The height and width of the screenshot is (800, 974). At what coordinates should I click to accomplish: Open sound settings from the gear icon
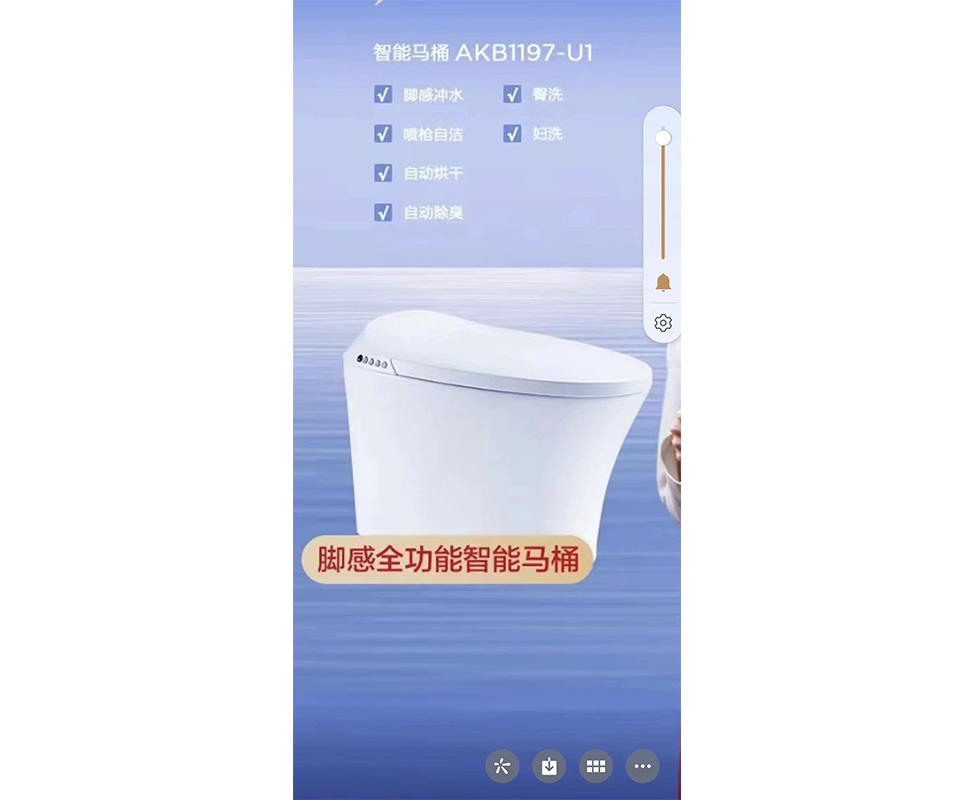click(663, 323)
